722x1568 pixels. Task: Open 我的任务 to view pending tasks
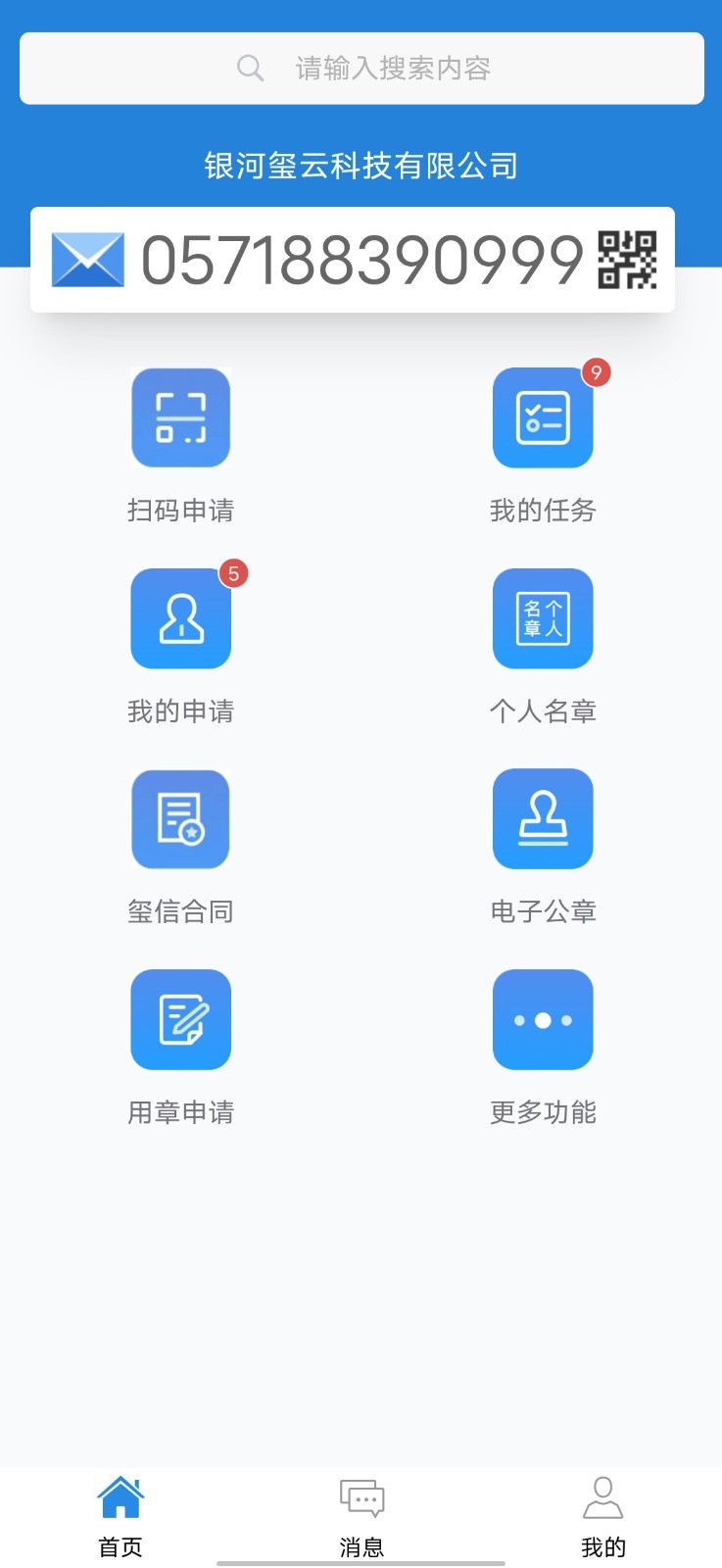coord(542,417)
